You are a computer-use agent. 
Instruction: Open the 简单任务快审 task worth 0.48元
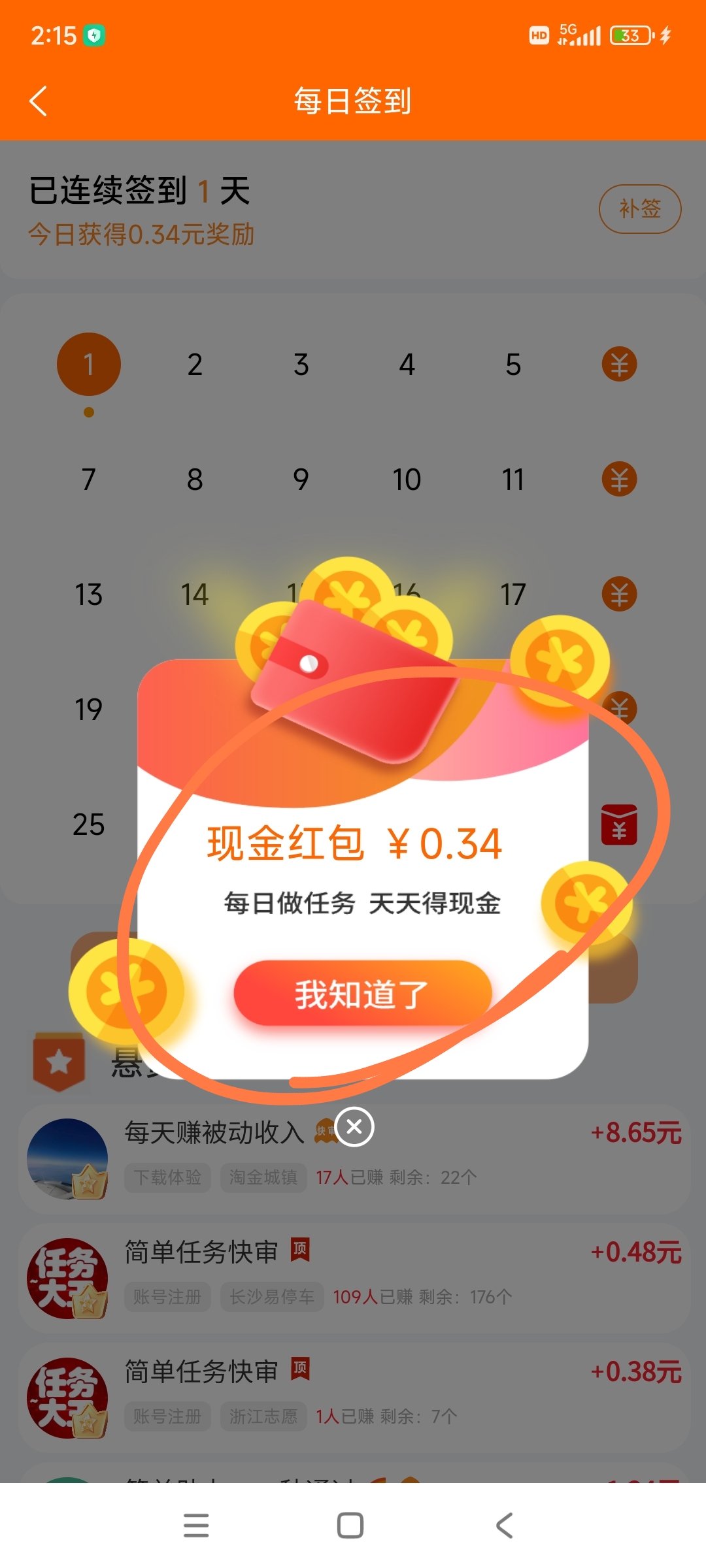[354, 1278]
